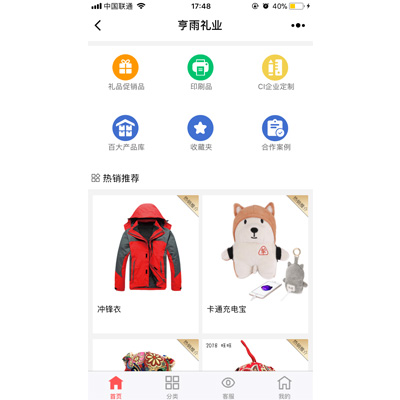Screen dimensions: 400x400
Task: Switch to the 首页 tab
Action: pyautogui.click(x=116, y=387)
